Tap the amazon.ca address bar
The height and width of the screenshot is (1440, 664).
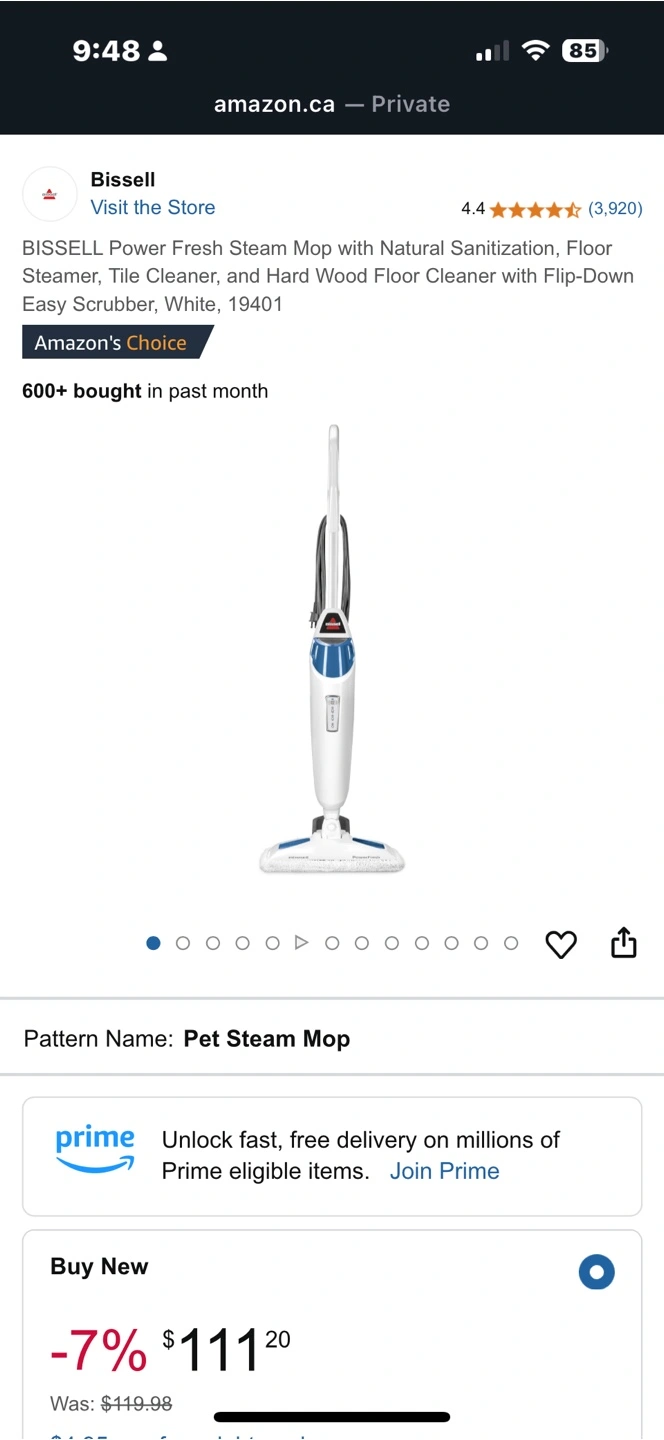[332, 104]
